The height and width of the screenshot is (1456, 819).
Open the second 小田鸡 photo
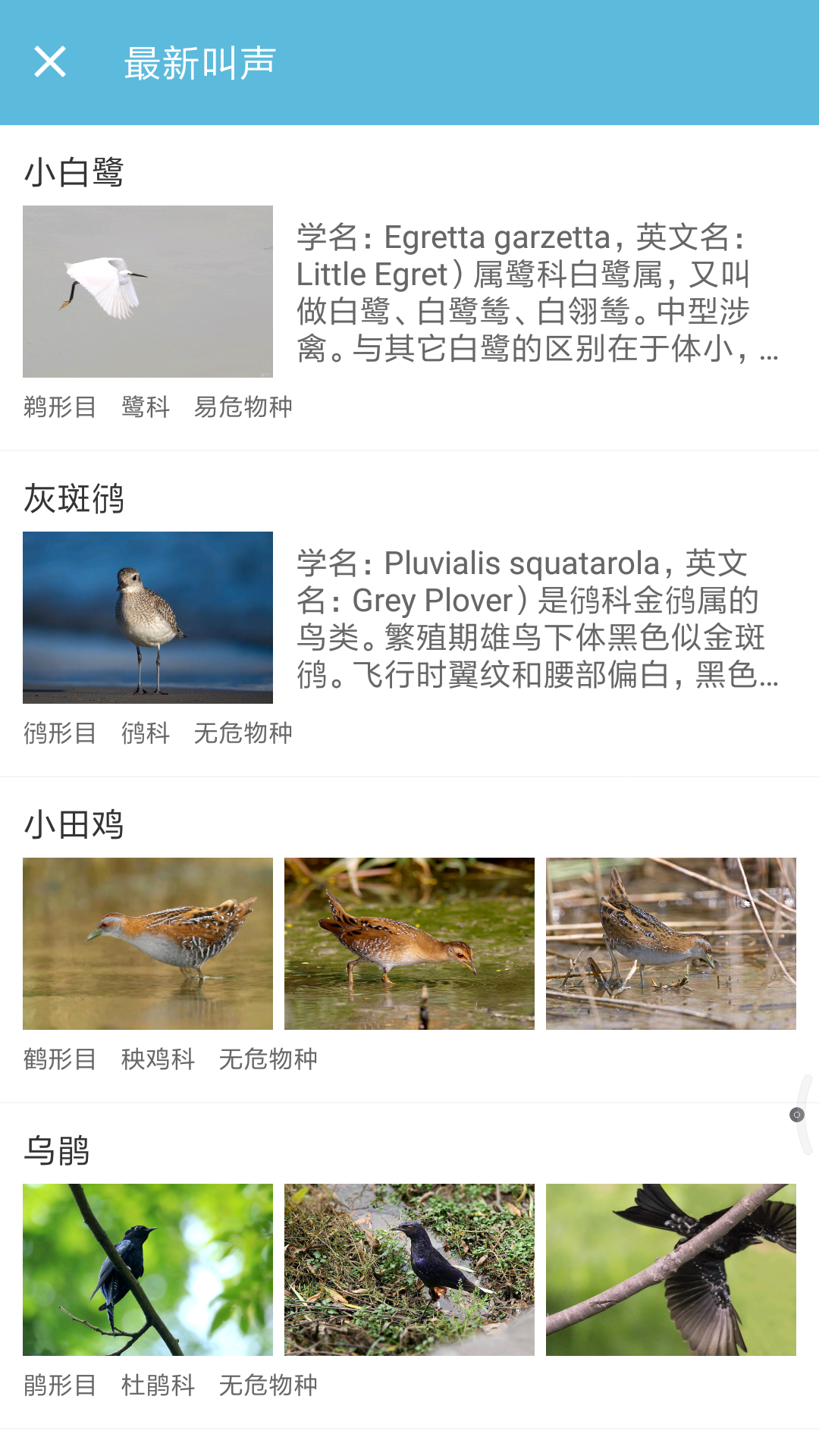(x=409, y=943)
